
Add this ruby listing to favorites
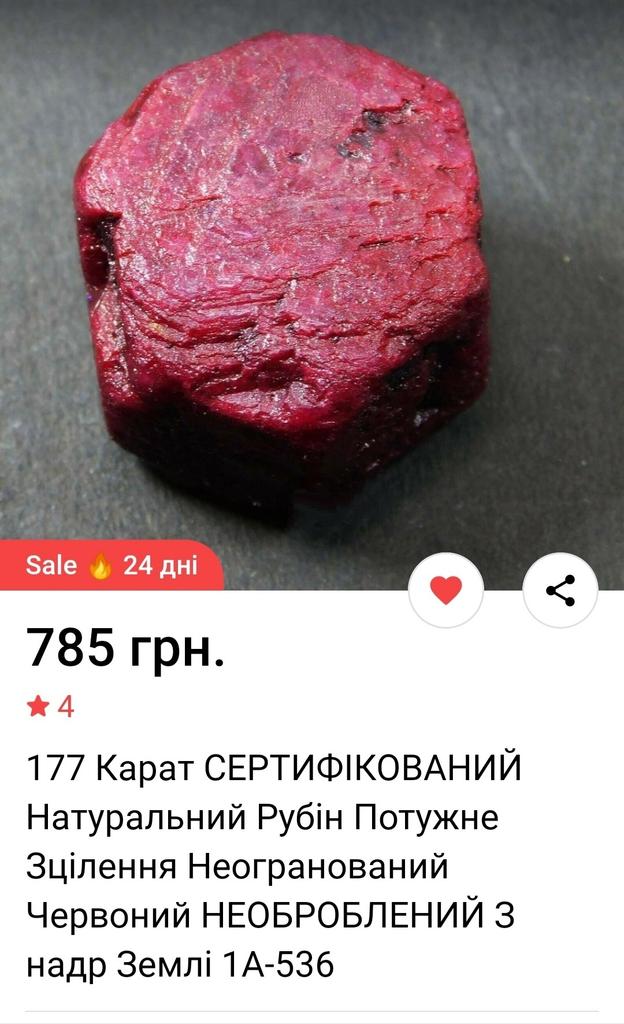click(x=446, y=591)
